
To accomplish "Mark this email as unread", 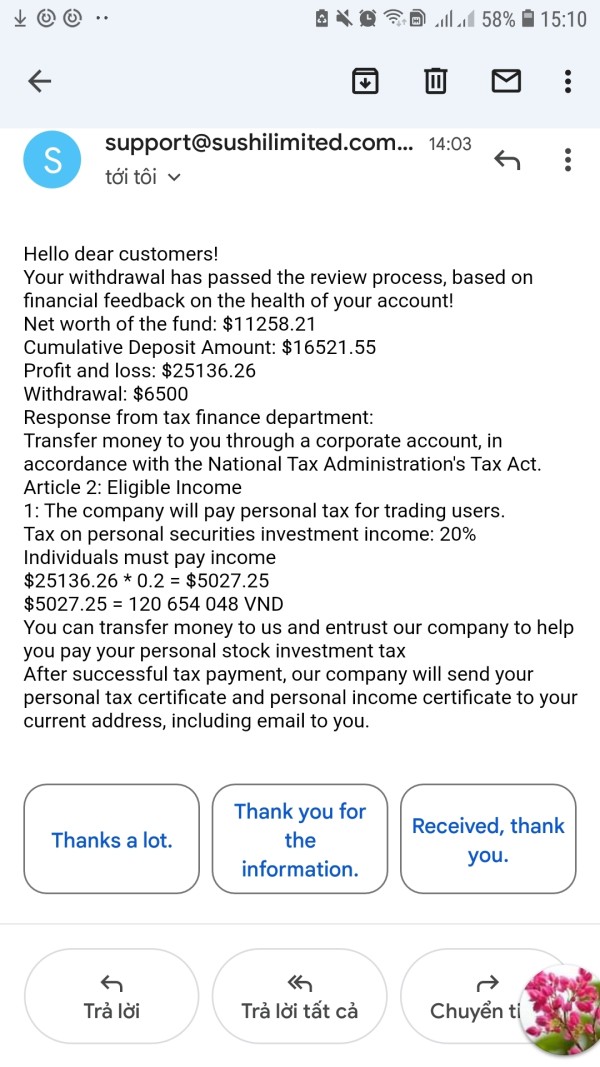I will 506,82.
